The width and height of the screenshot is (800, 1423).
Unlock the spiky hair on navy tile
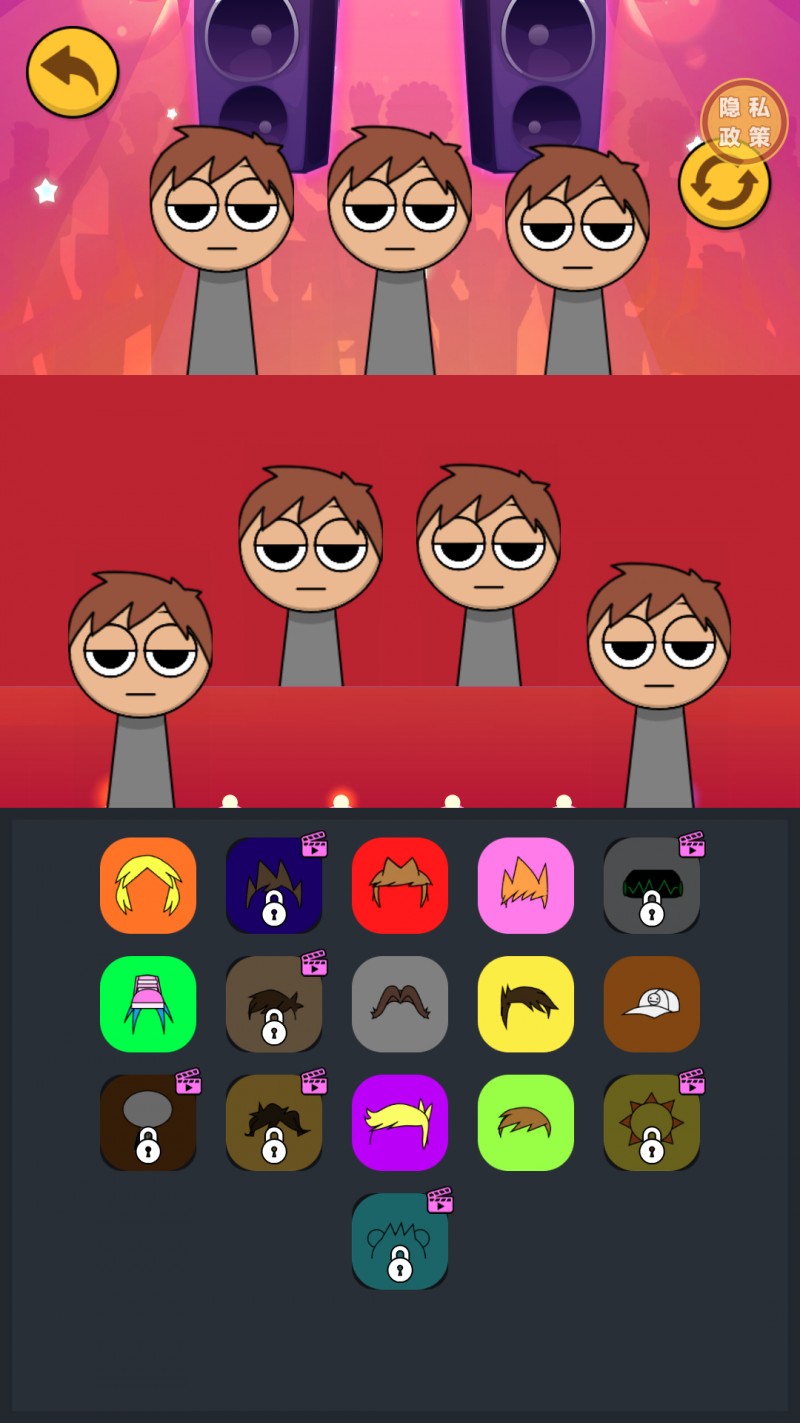click(274, 885)
